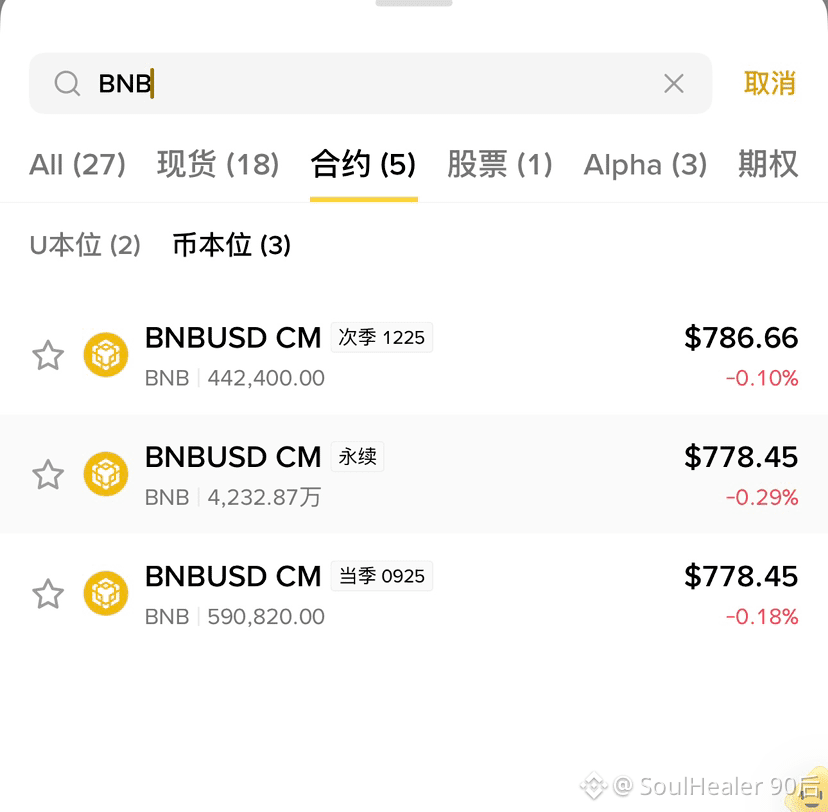Clear the search text with the X
828x812 pixels.
pyautogui.click(x=673, y=83)
